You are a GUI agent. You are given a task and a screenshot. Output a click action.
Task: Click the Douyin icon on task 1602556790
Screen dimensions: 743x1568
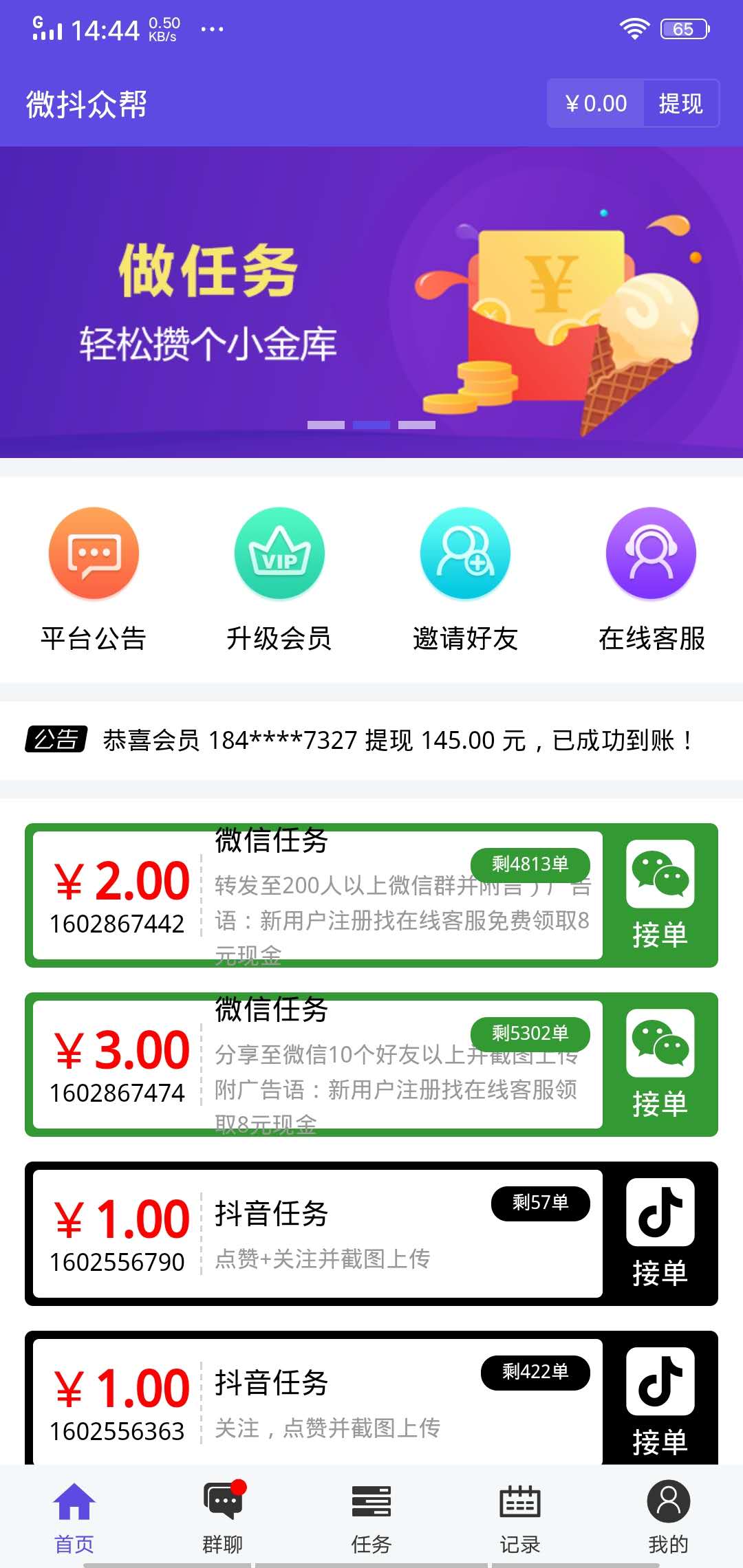659,1210
